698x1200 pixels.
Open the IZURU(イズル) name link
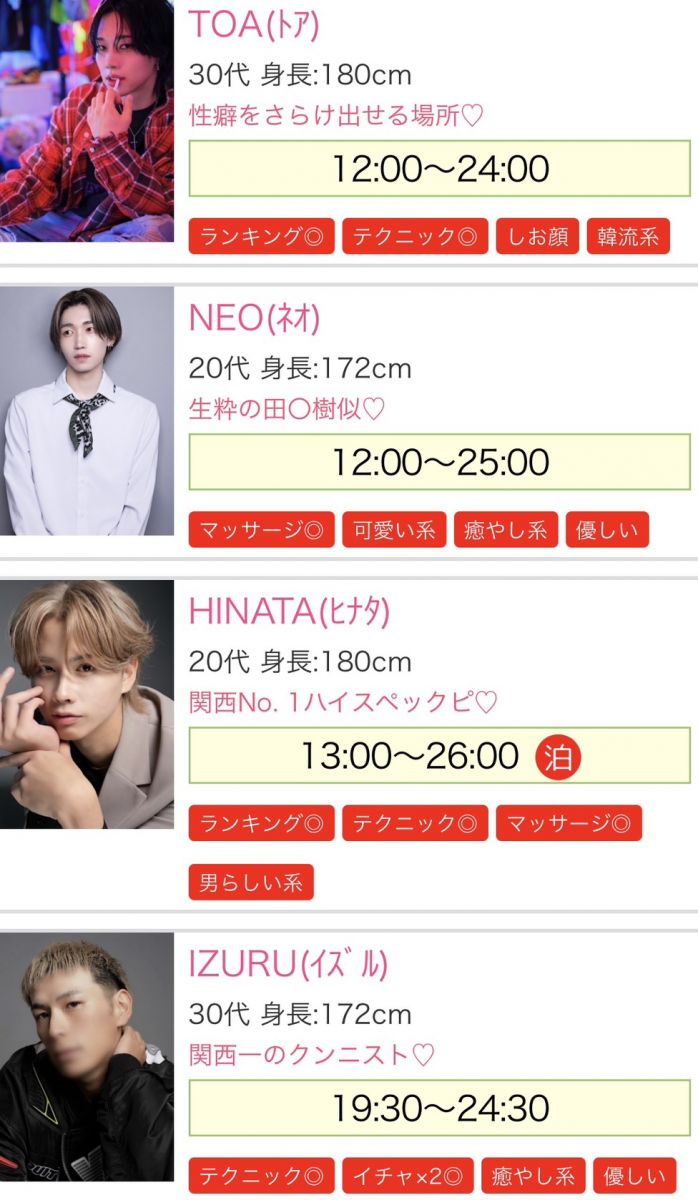click(x=288, y=964)
